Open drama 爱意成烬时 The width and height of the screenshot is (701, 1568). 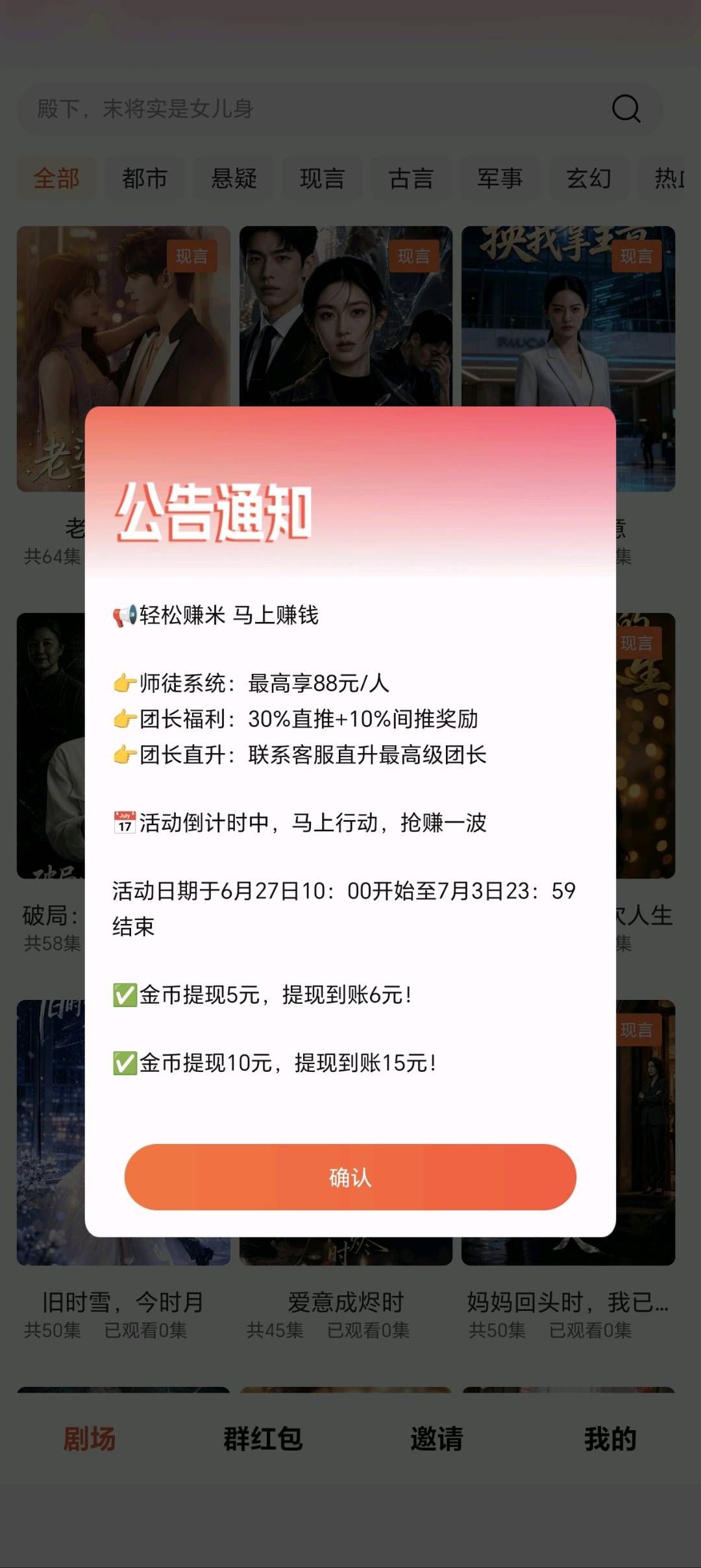point(346,1302)
